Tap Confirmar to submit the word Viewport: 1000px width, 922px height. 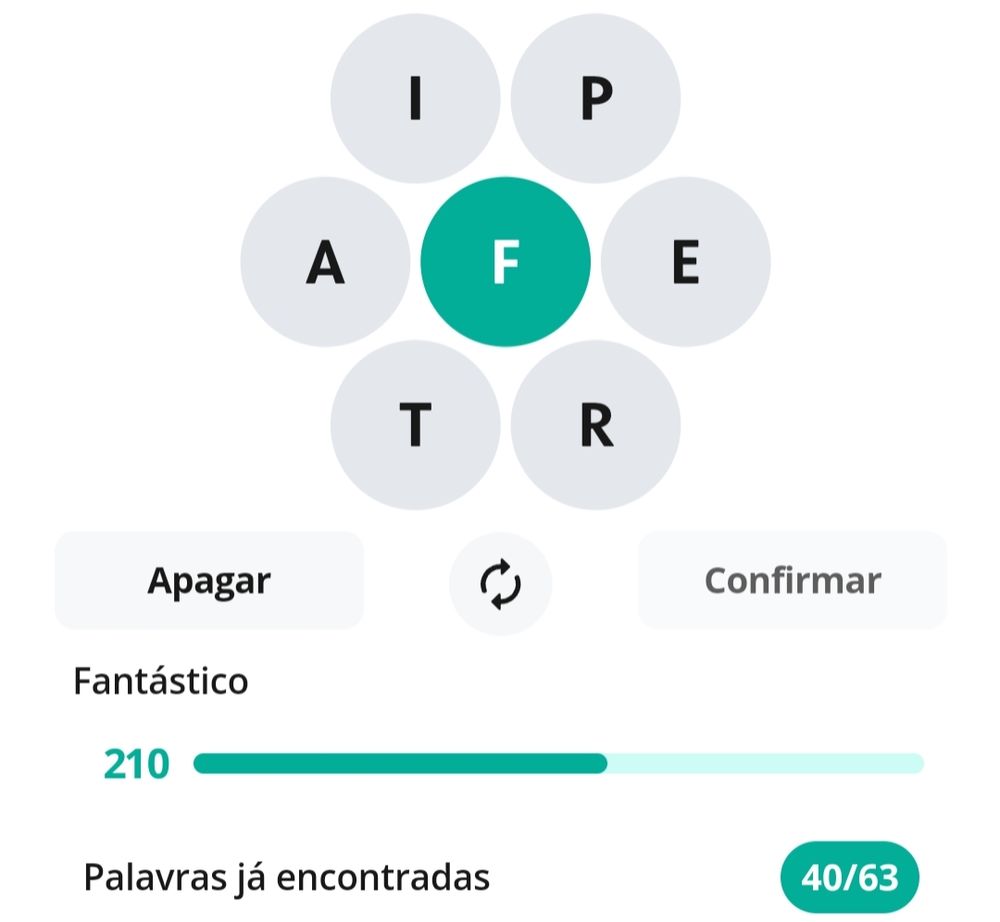pos(792,580)
